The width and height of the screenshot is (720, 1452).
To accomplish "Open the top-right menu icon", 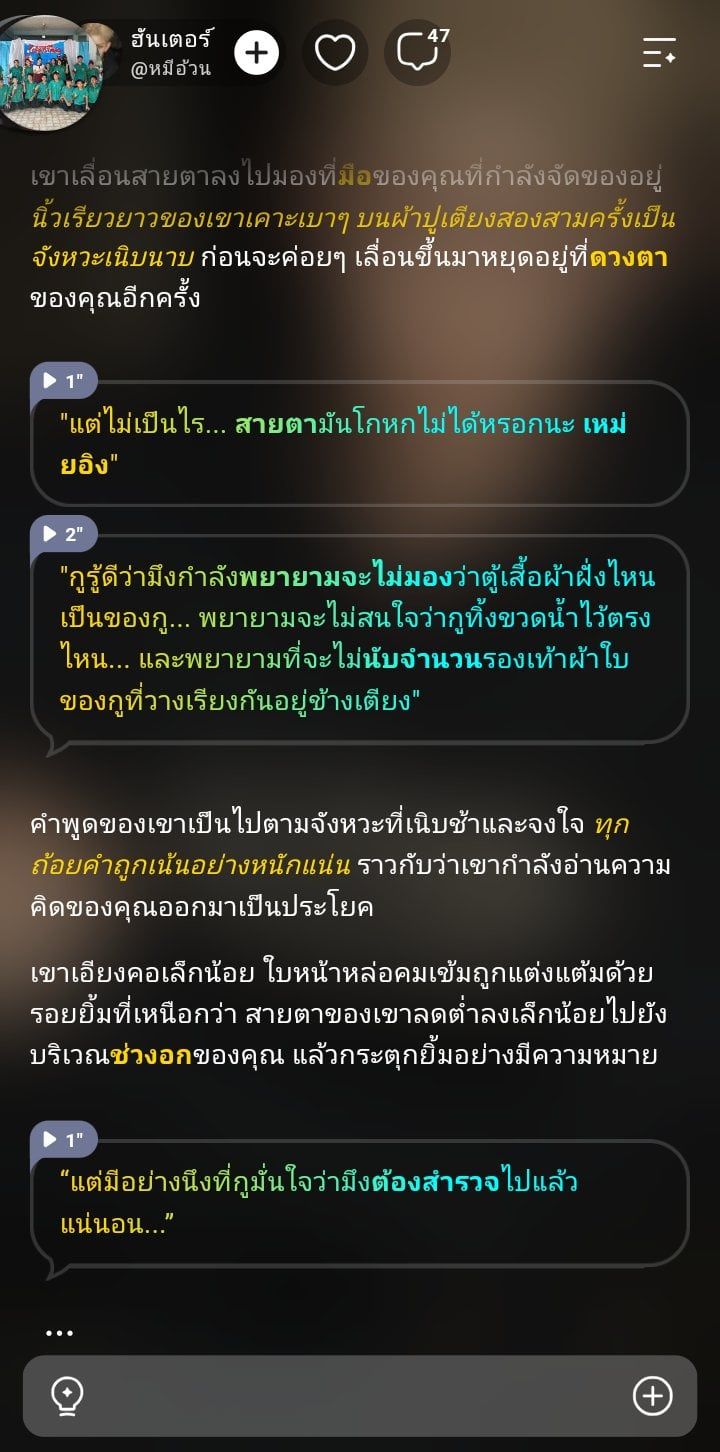I will (x=659, y=52).
